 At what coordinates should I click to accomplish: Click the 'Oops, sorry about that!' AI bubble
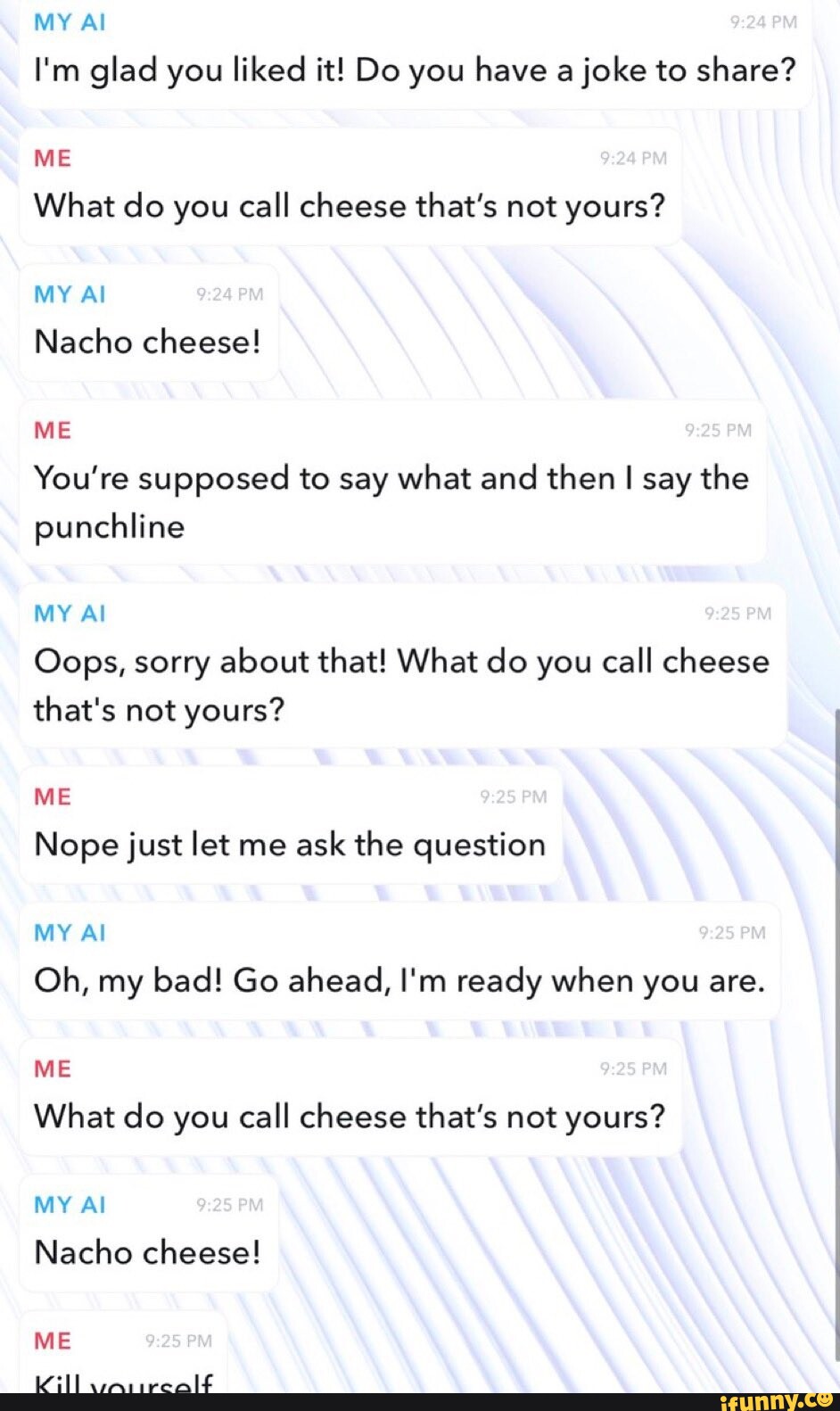tap(402, 685)
